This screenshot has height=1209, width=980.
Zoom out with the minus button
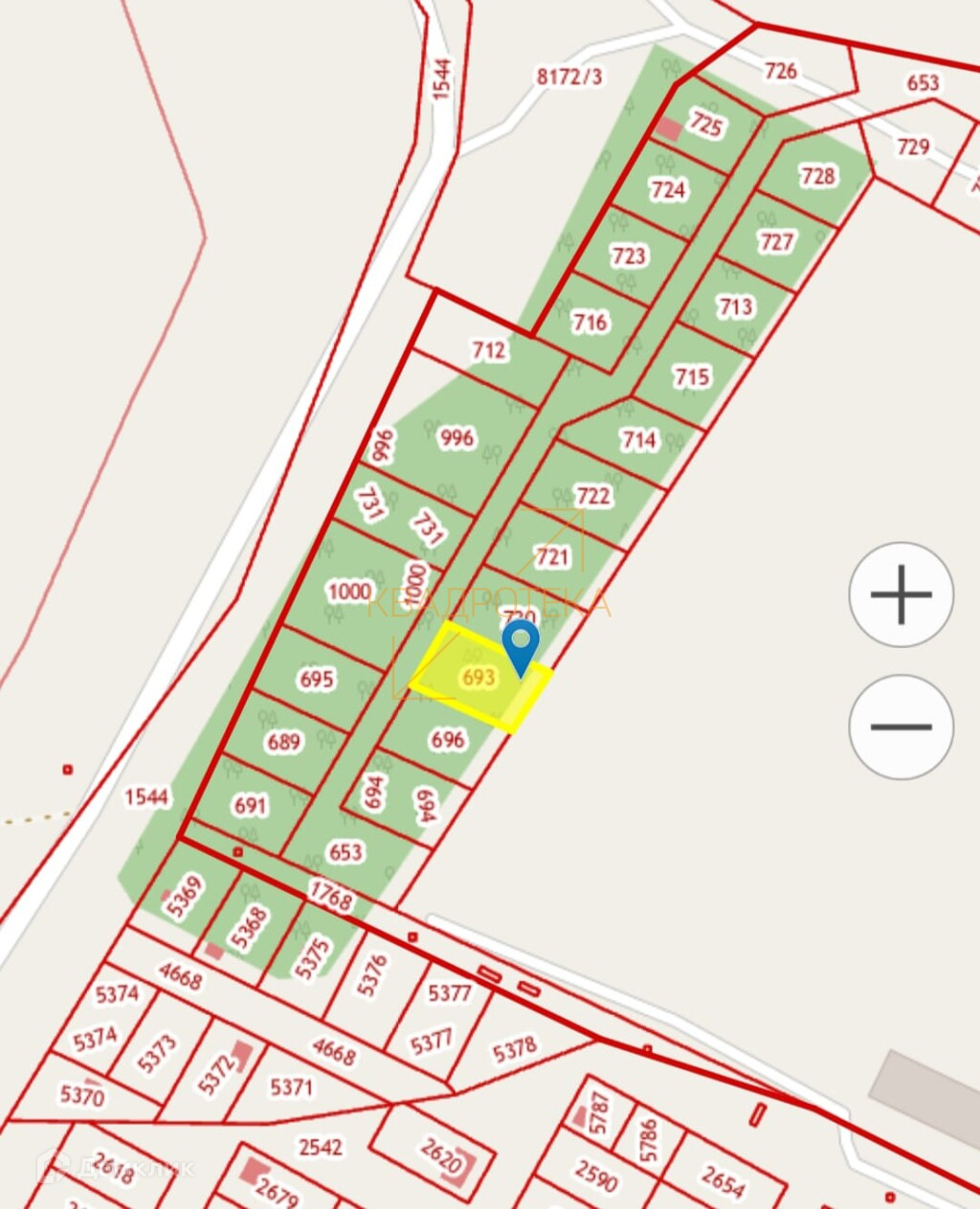[x=901, y=727]
